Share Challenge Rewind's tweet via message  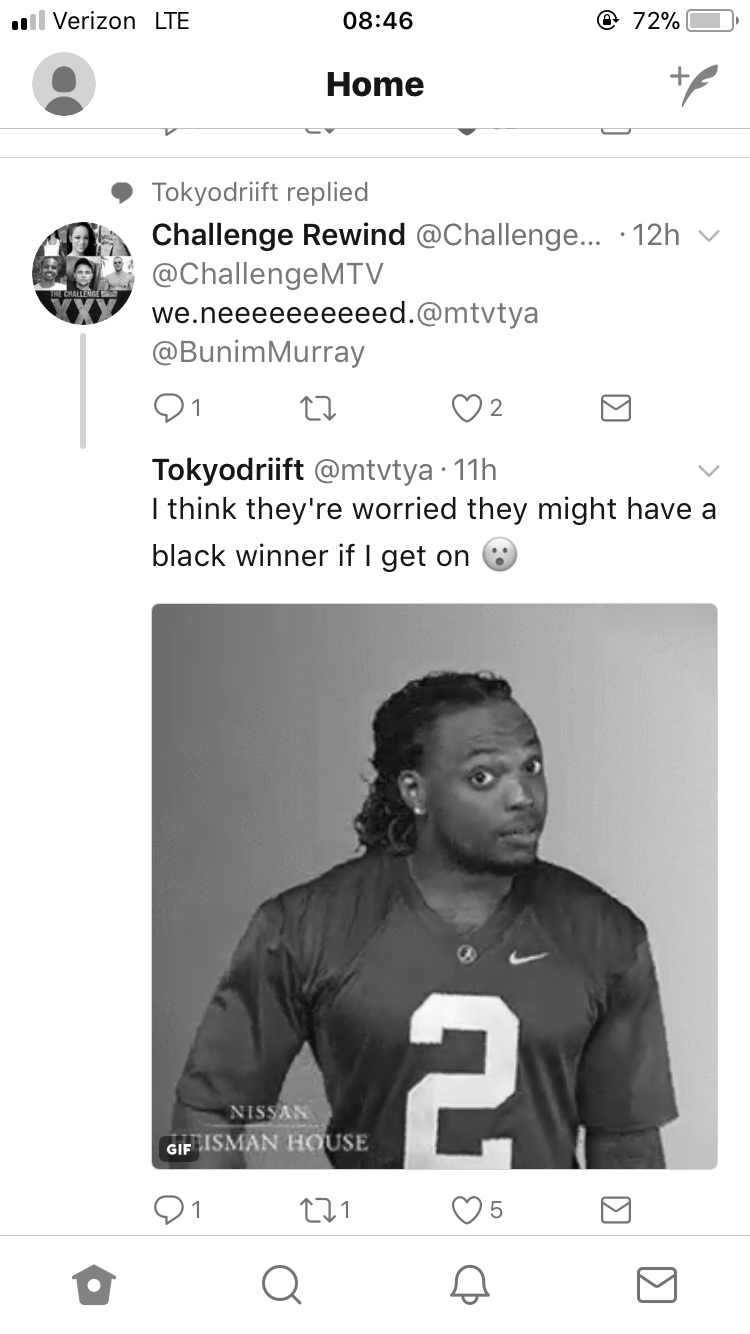[616, 407]
